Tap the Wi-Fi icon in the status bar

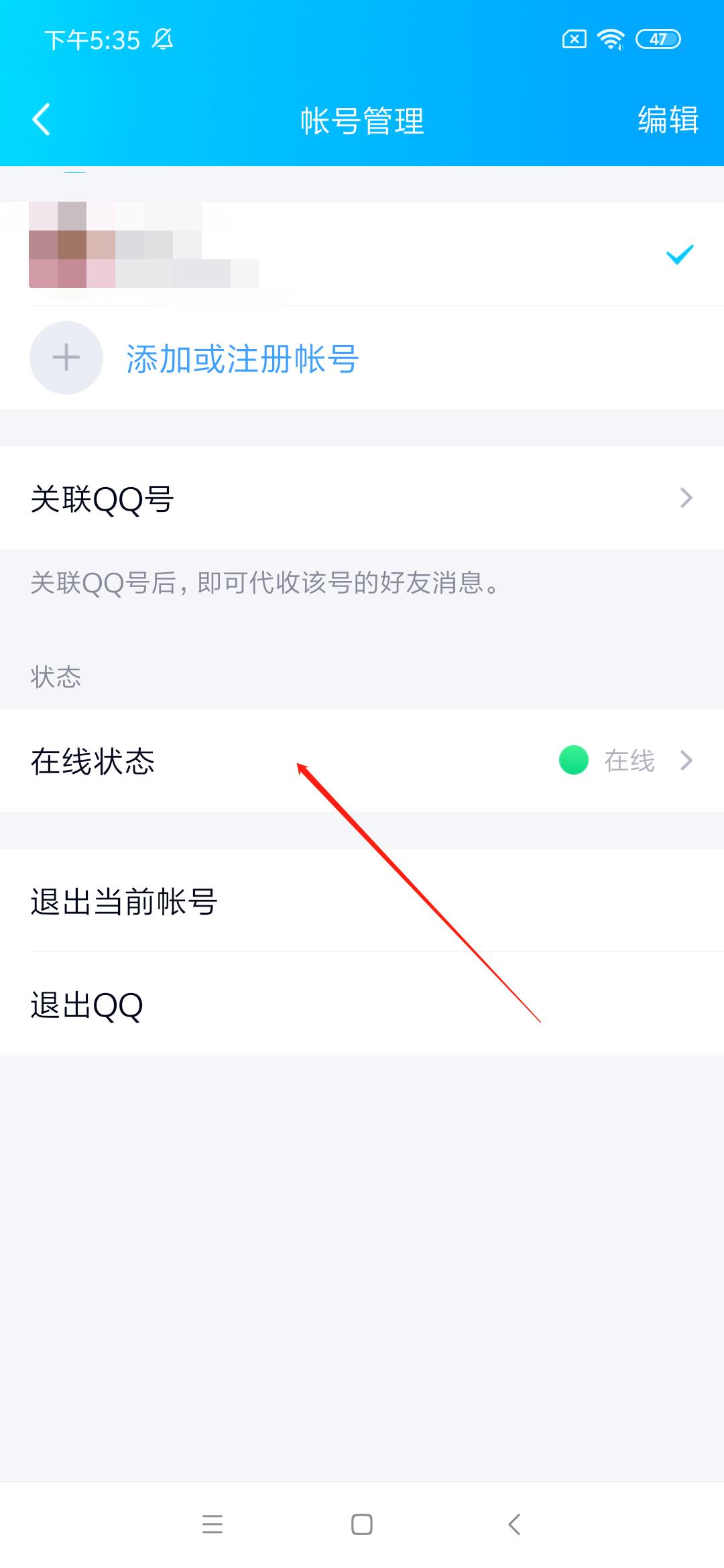tap(611, 40)
